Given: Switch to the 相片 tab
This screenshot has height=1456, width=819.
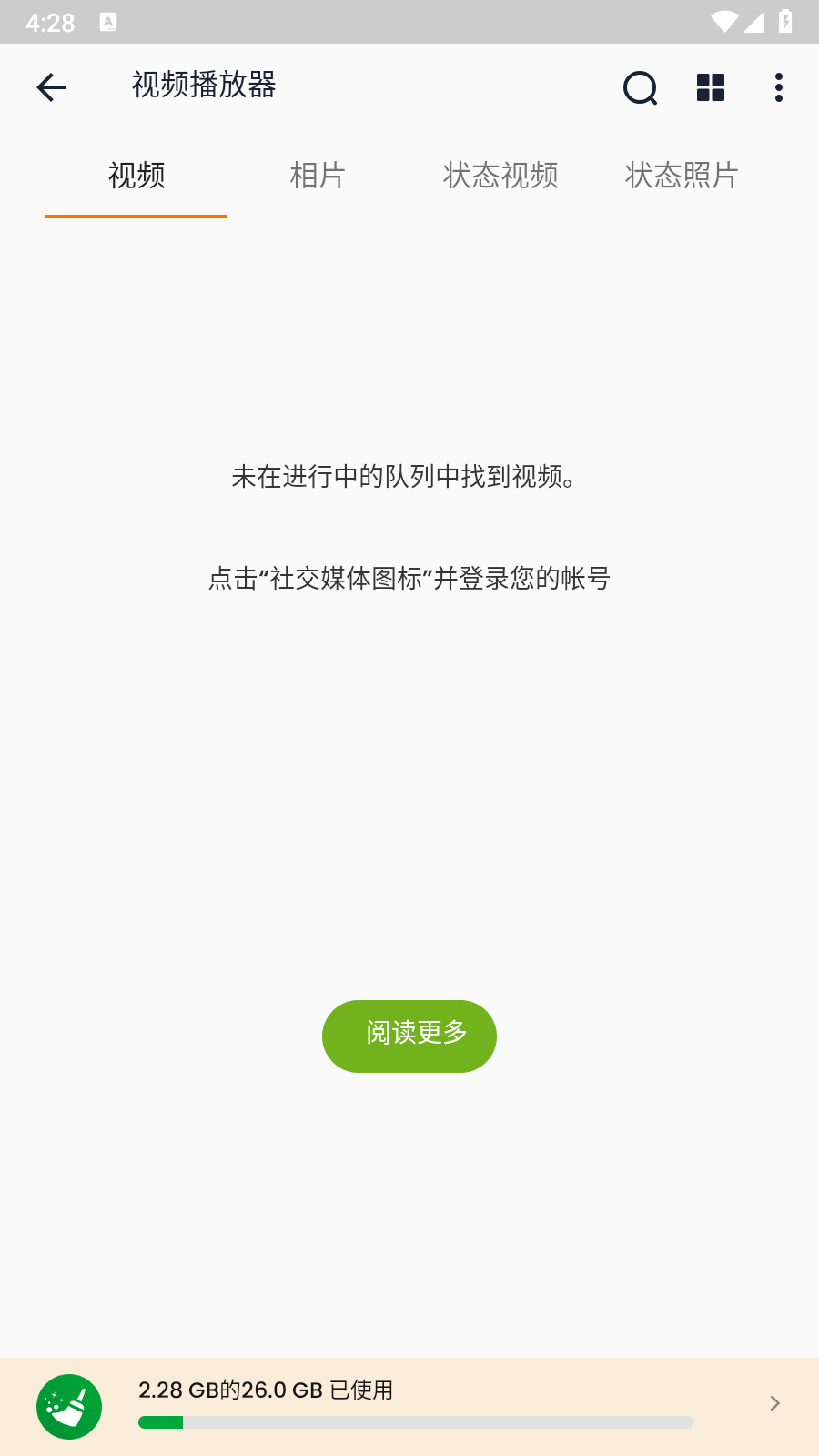Looking at the screenshot, I should pos(318,176).
